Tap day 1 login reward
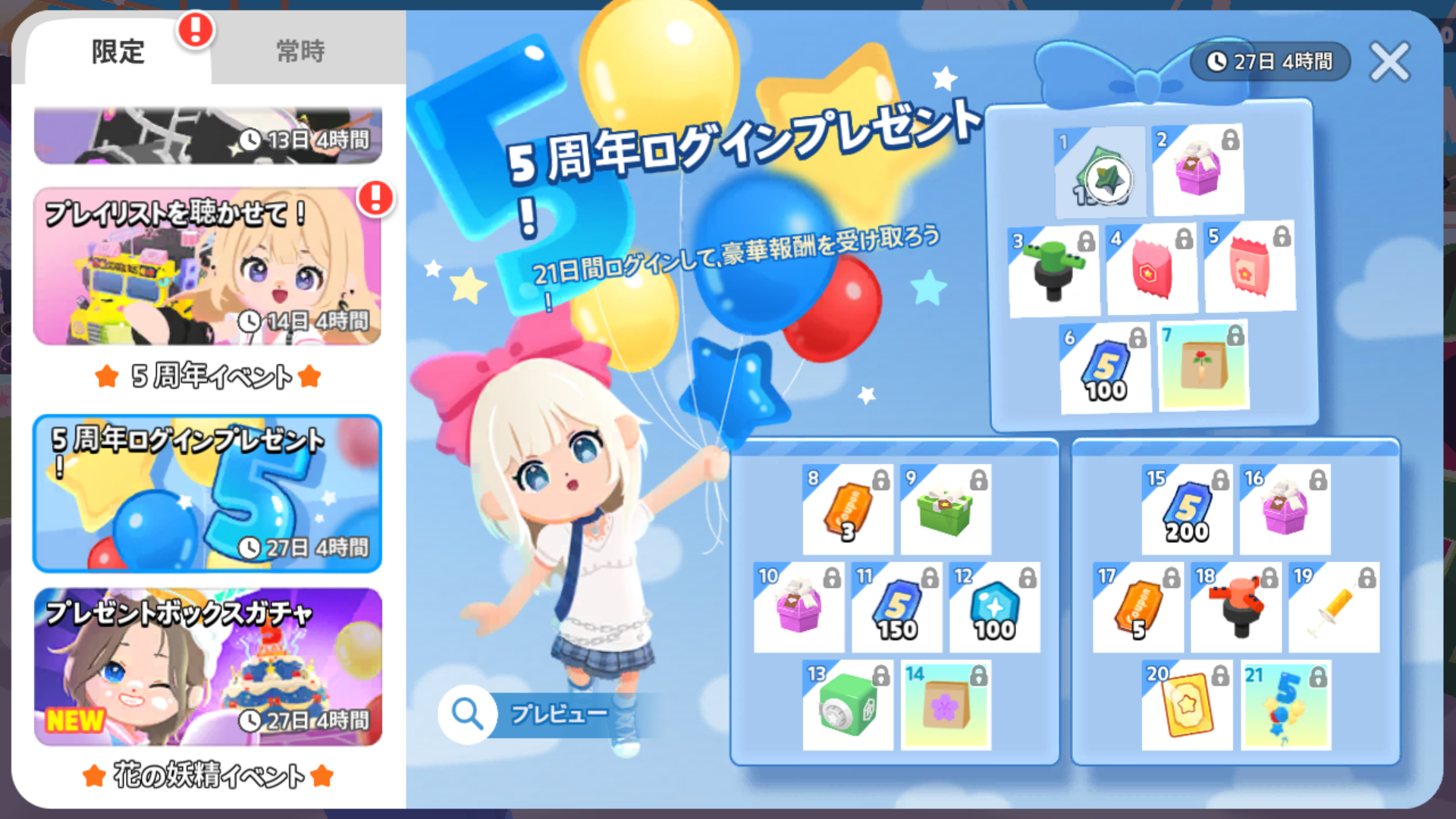The width and height of the screenshot is (1456, 819). coord(1100,172)
